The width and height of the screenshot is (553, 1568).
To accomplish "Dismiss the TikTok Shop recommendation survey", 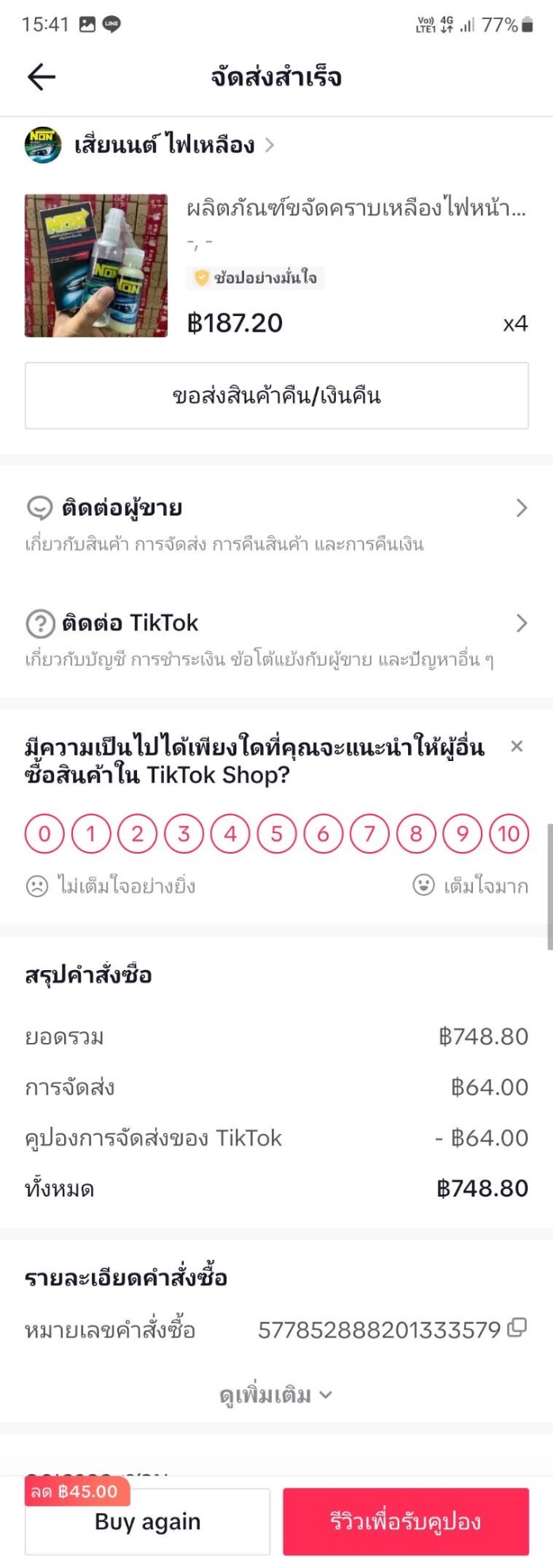I will (x=517, y=746).
